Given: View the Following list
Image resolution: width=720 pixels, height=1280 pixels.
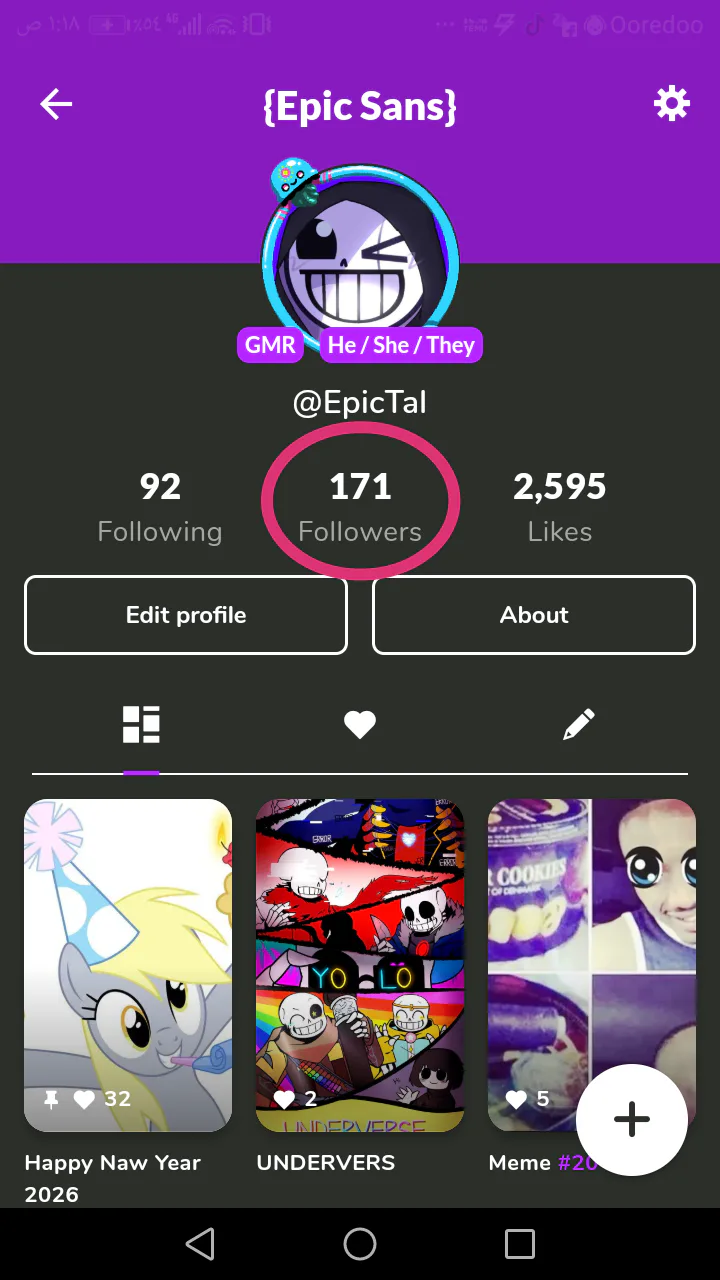Looking at the screenshot, I should coord(160,508).
